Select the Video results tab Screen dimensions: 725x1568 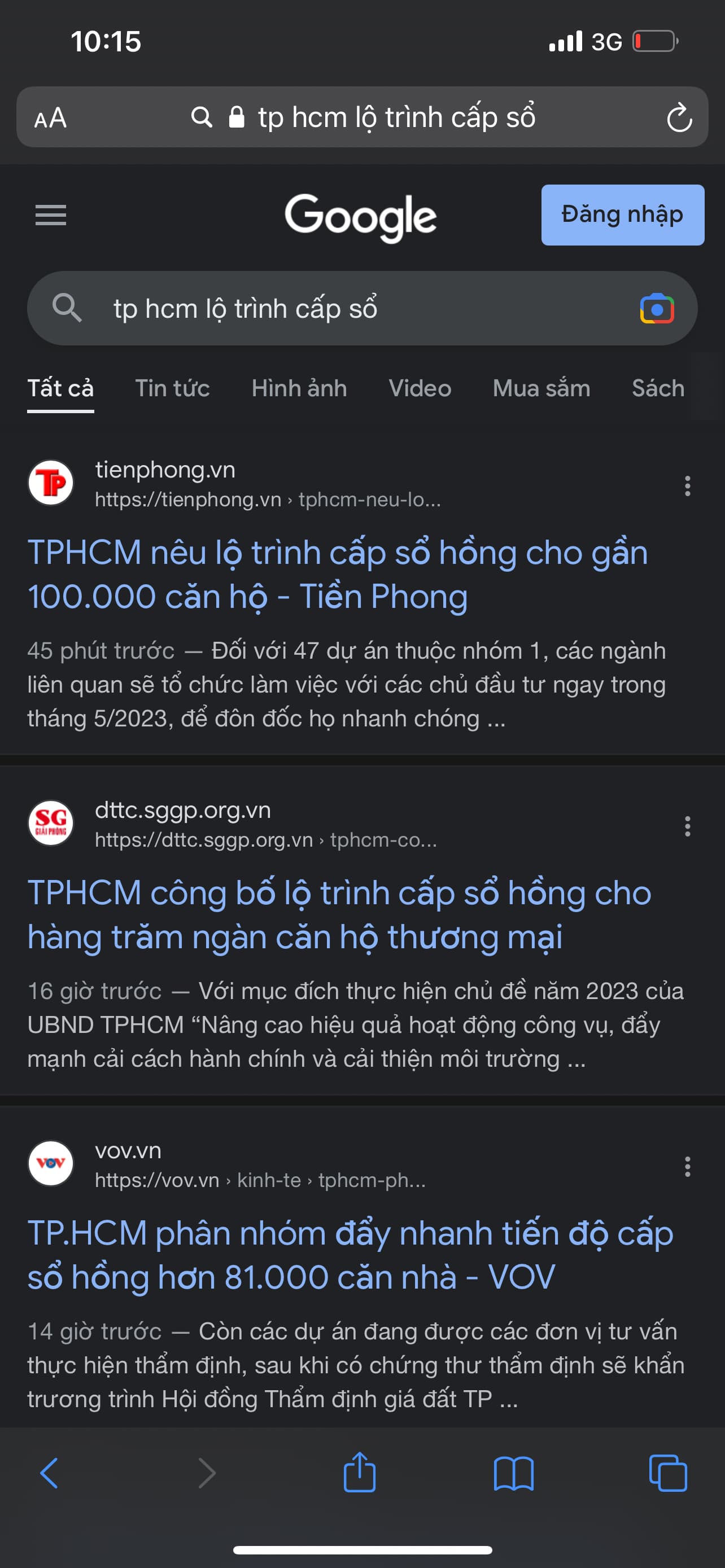[x=420, y=388]
